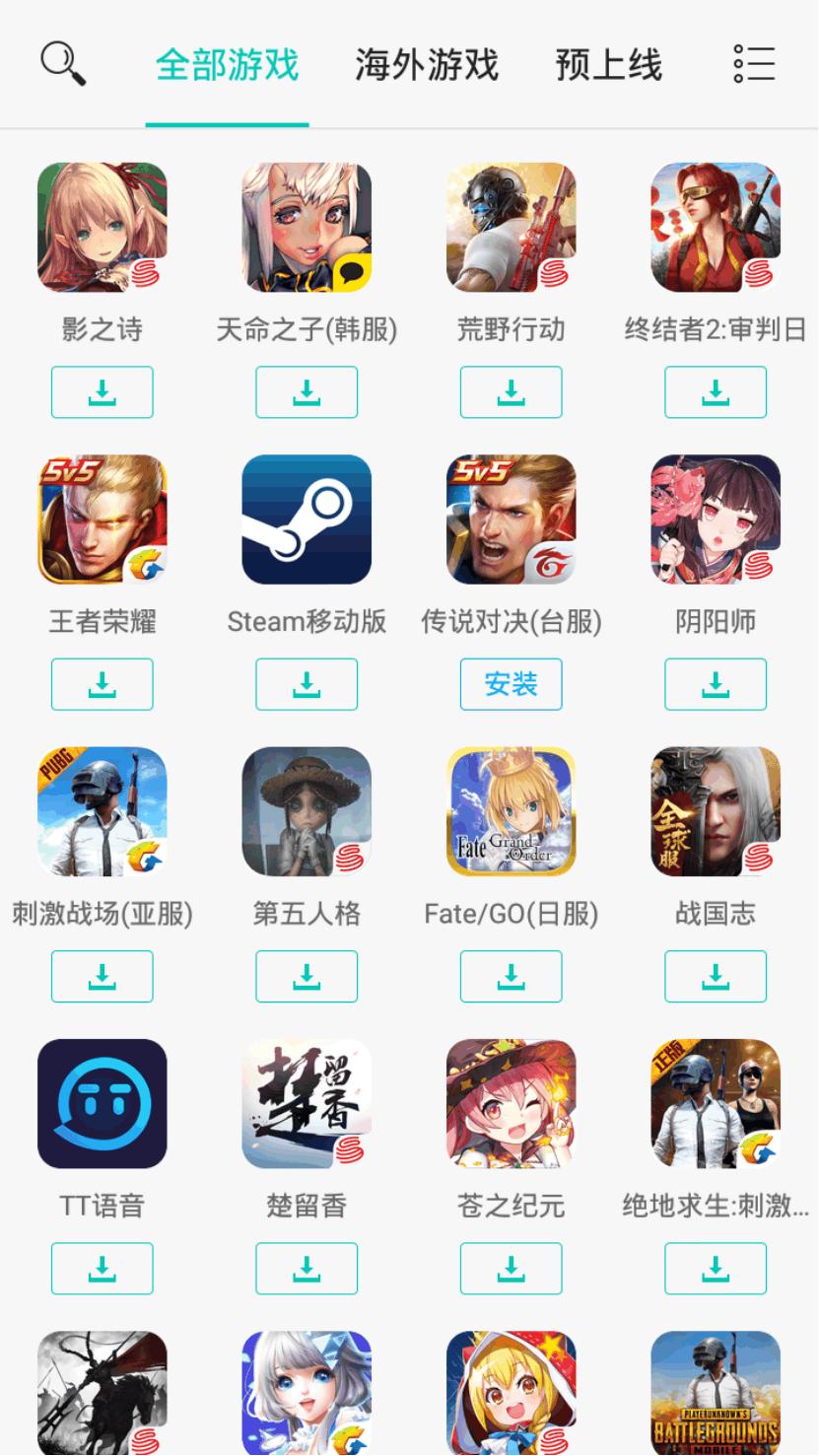Open the Steam移动版 app icon

coord(307,519)
